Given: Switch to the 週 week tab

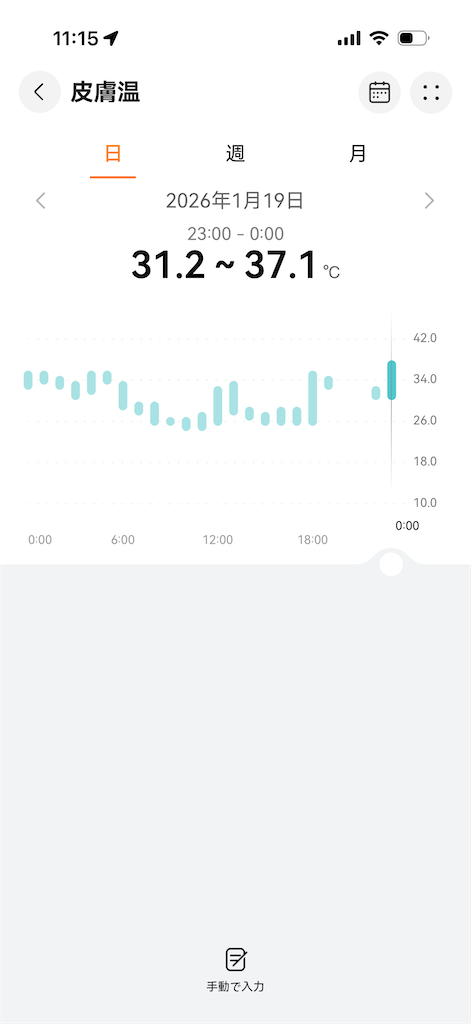Looking at the screenshot, I should click(x=235, y=154).
